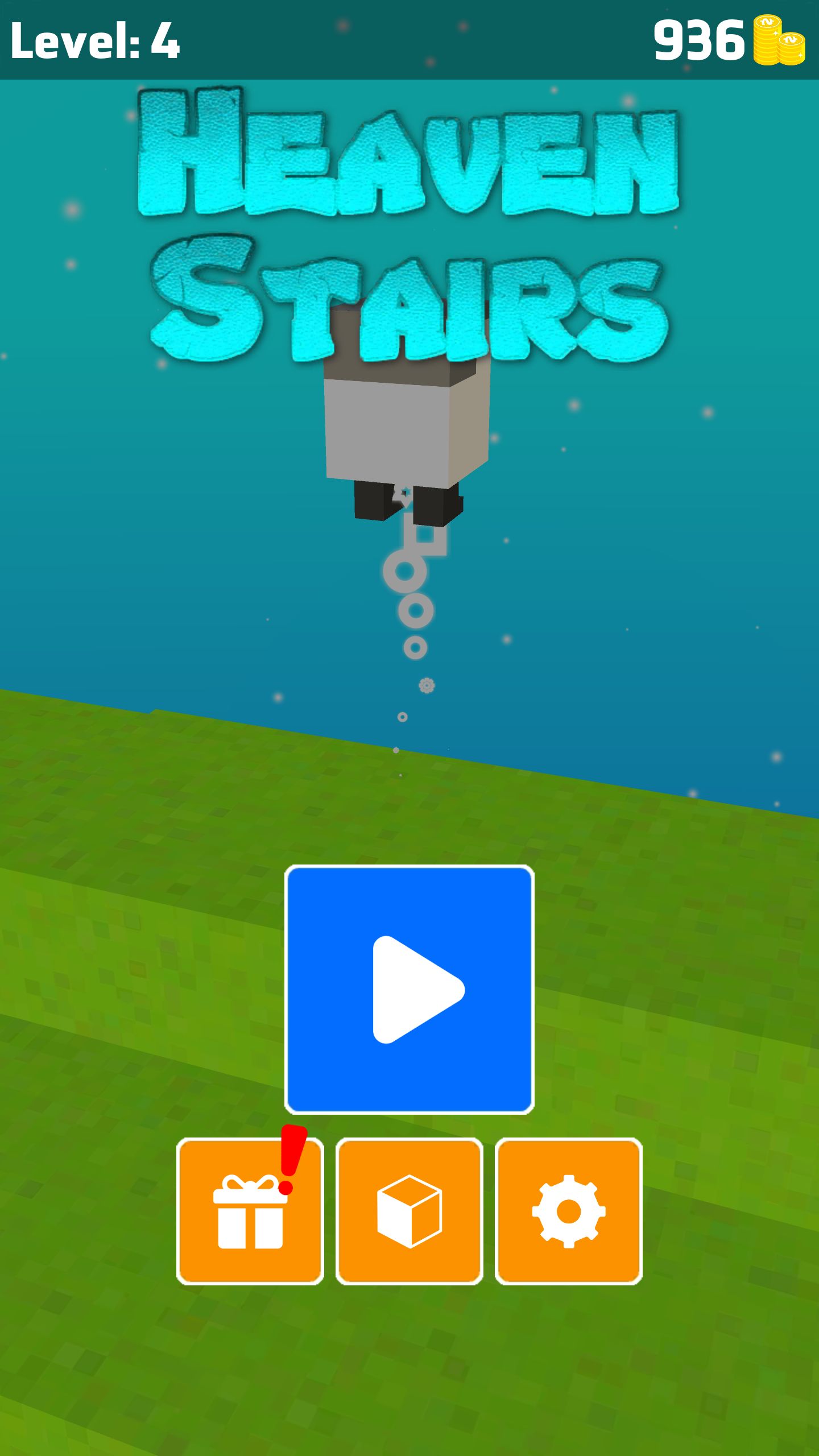Open the cube character skins shop
The width and height of the screenshot is (819, 1456).
tap(409, 1211)
